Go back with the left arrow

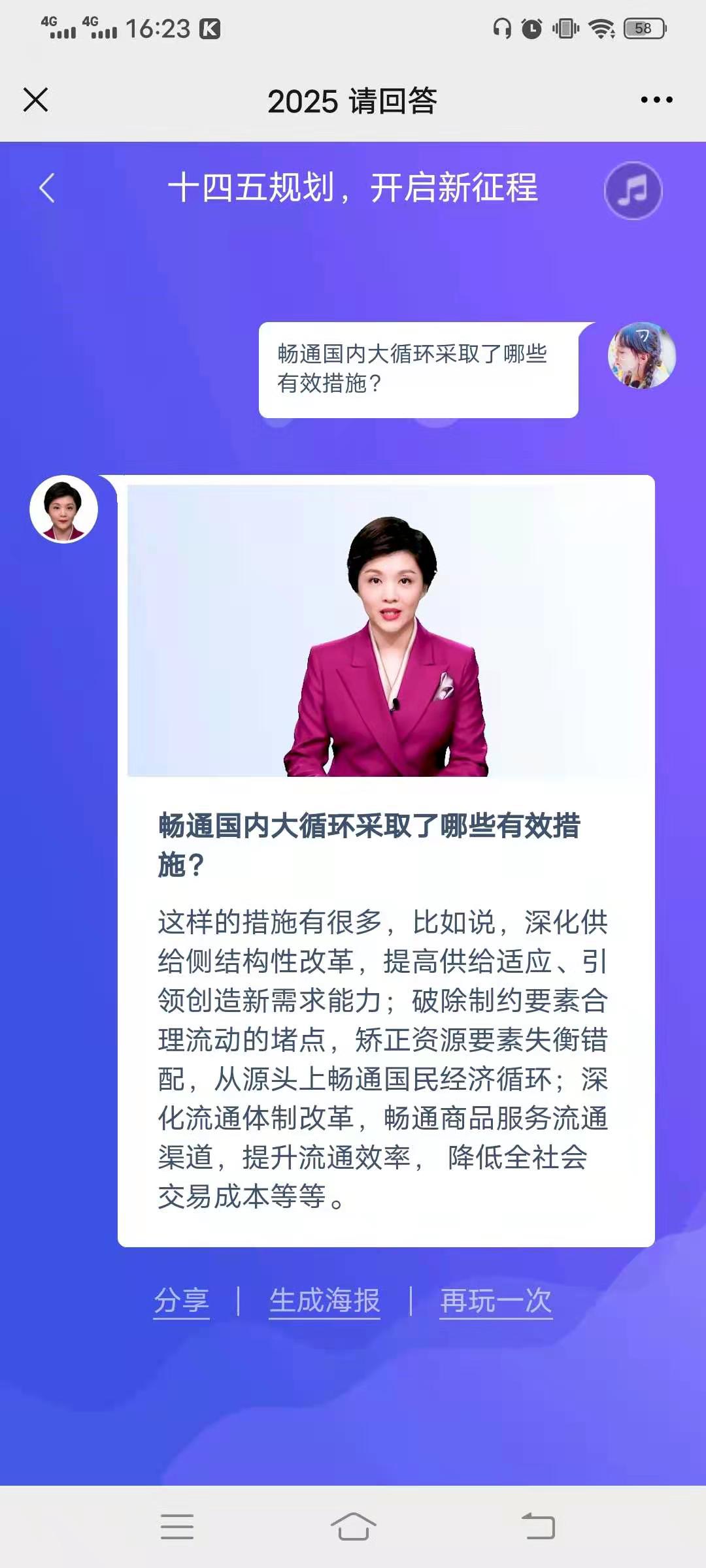coord(47,188)
